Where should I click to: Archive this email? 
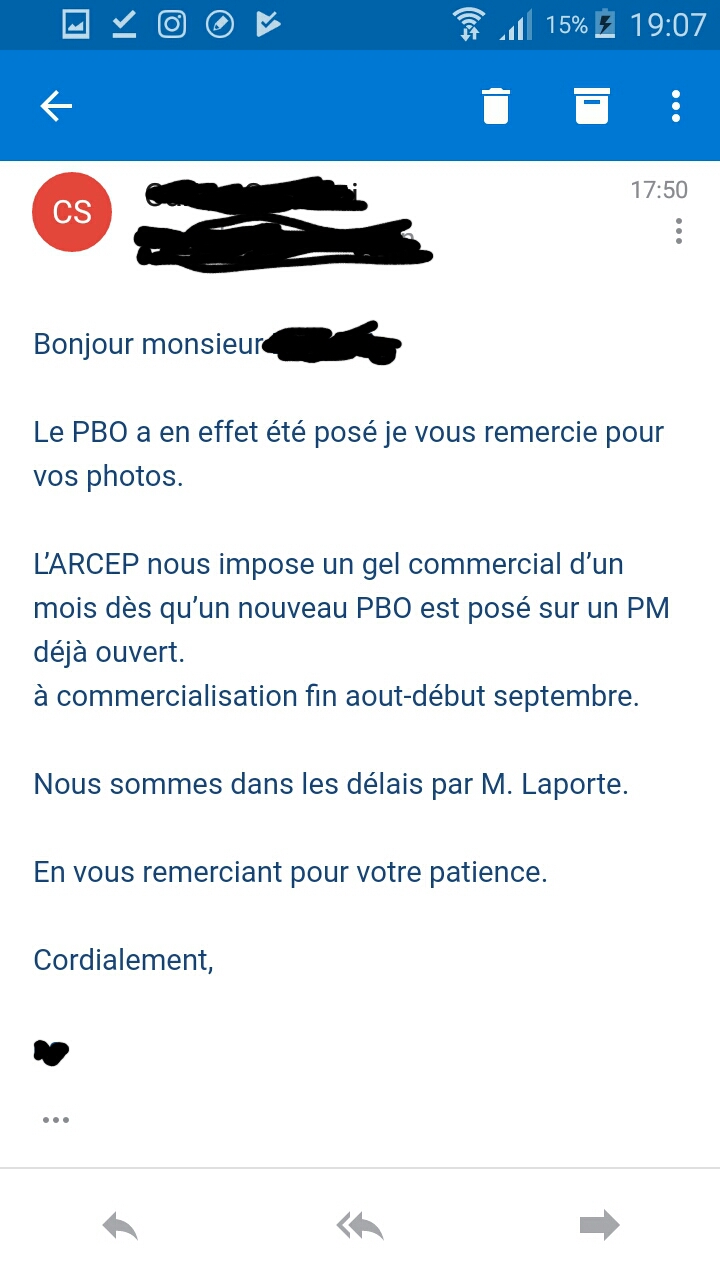click(592, 106)
